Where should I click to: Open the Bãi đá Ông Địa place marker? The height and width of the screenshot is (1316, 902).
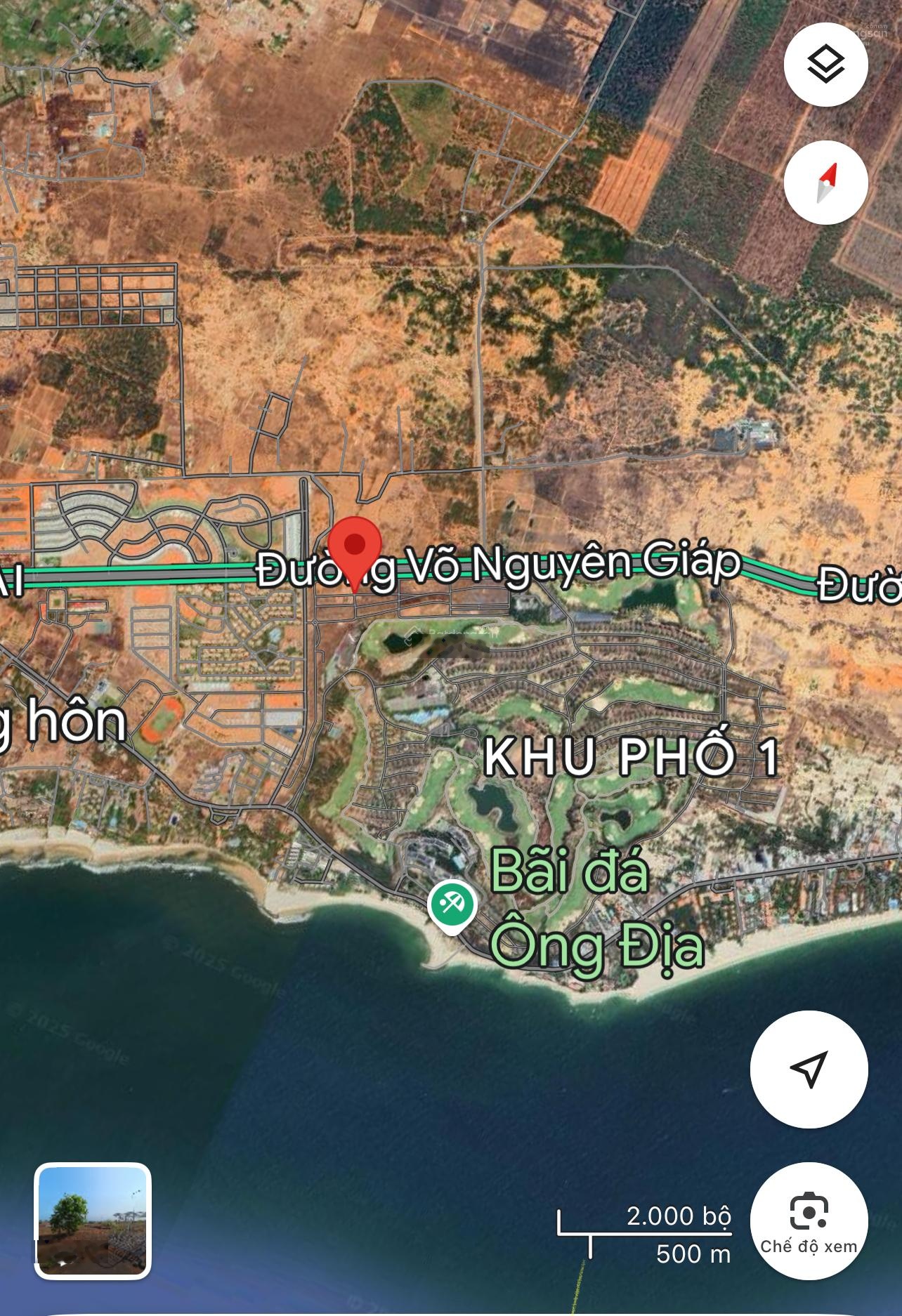[453, 905]
